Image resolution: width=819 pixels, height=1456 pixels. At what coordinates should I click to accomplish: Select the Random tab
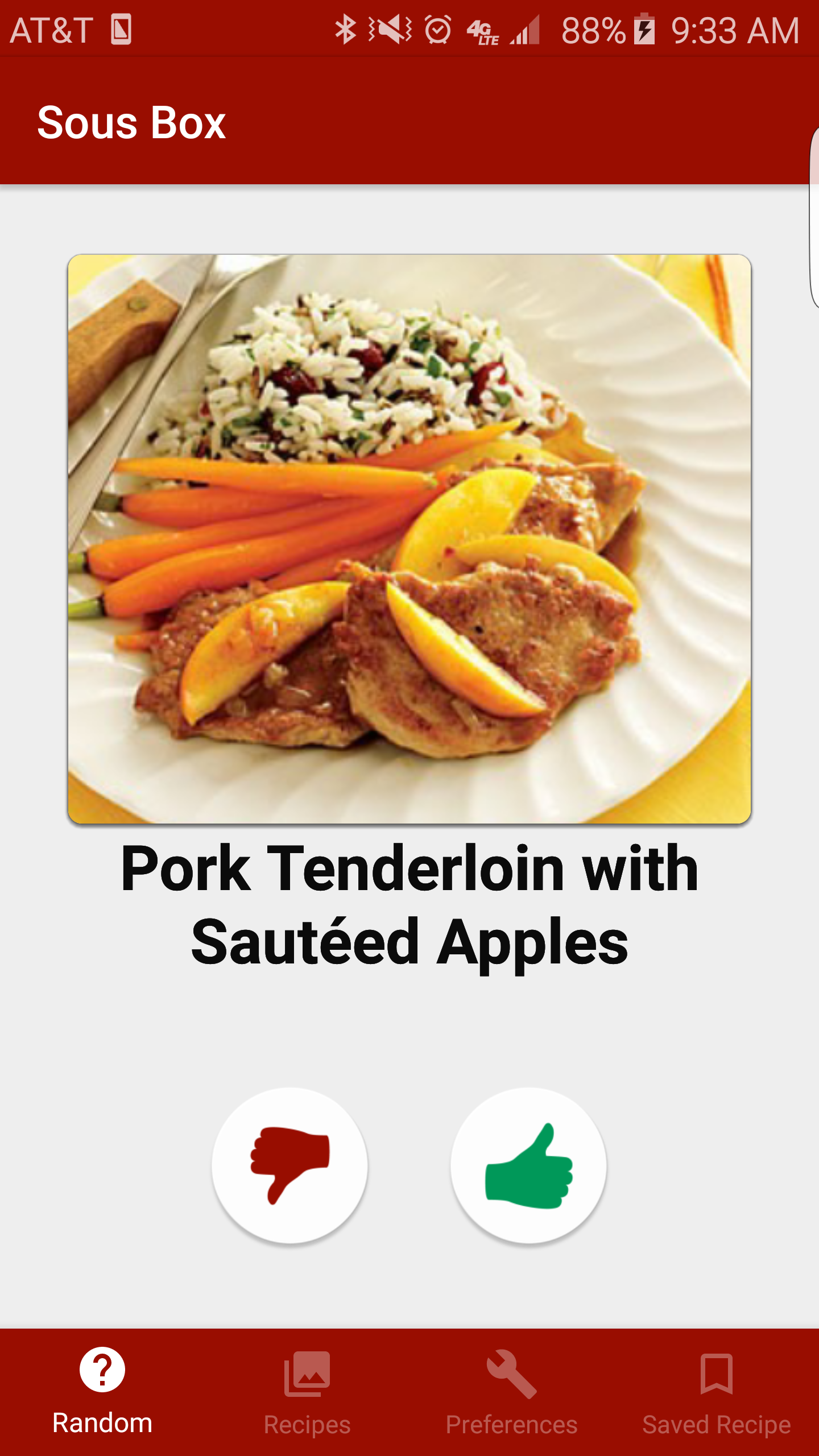click(x=102, y=1391)
